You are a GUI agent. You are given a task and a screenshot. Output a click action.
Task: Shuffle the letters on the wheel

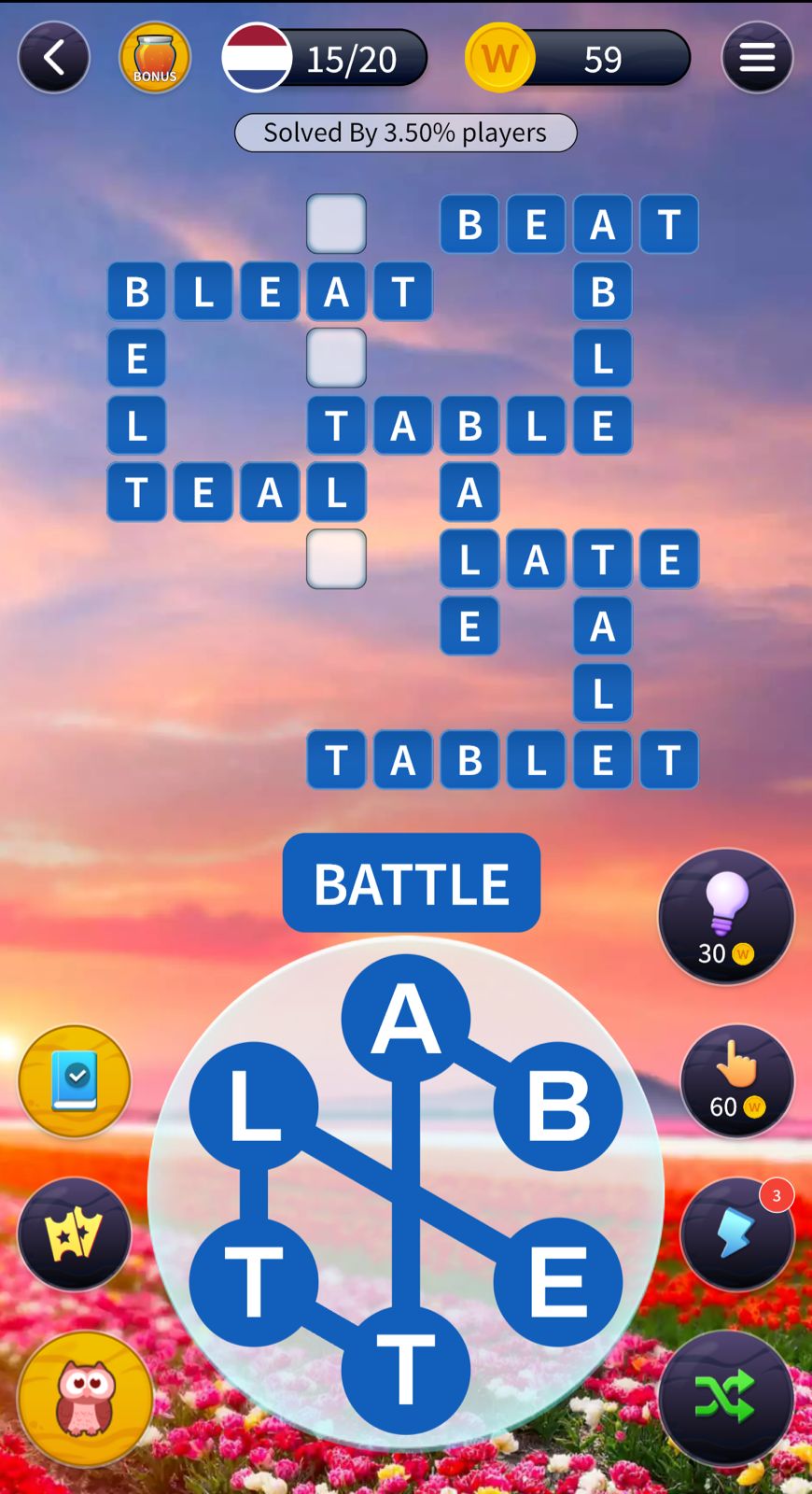click(725, 1397)
